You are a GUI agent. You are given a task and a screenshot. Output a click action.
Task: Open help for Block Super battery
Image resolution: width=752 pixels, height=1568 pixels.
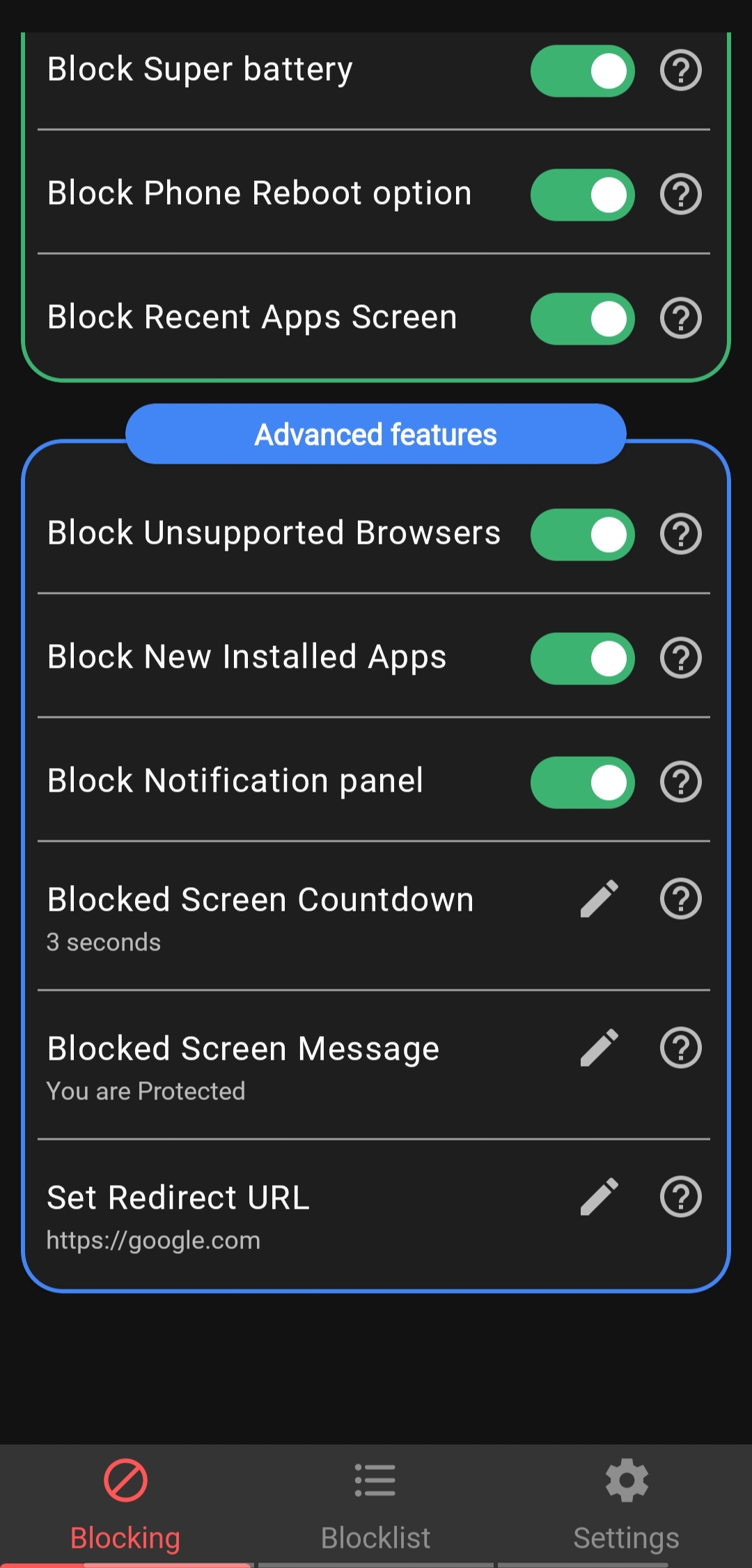click(x=680, y=70)
